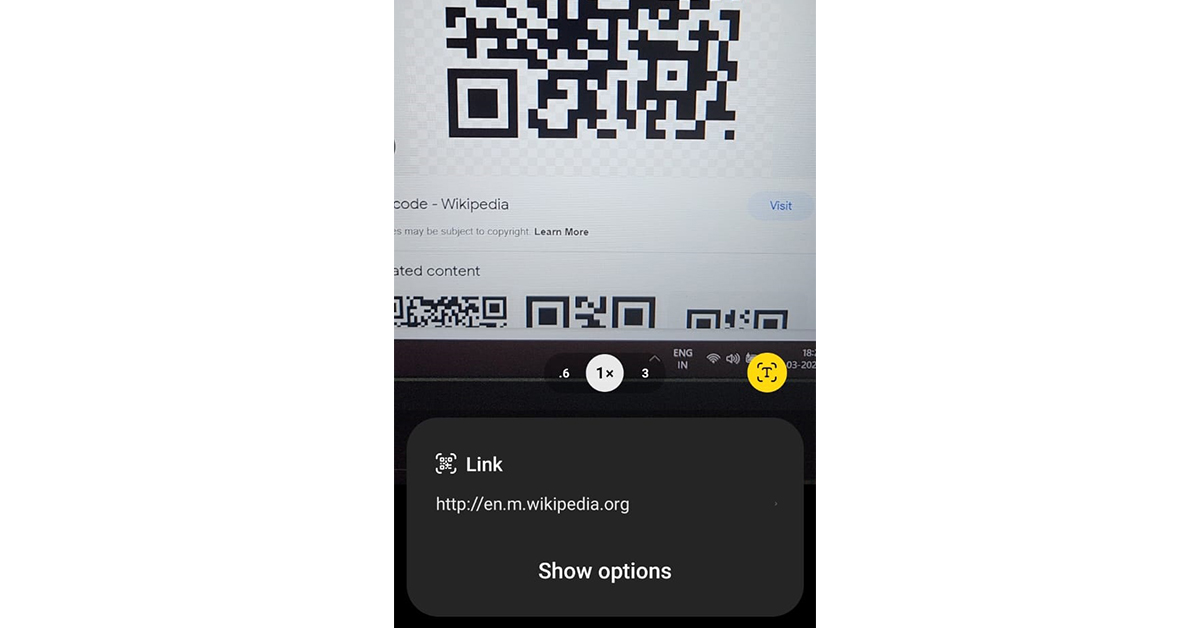The width and height of the screenshot is (1200, 628).
Task: Open the en.m.wikipedia.org link
Action: point(533,504)
